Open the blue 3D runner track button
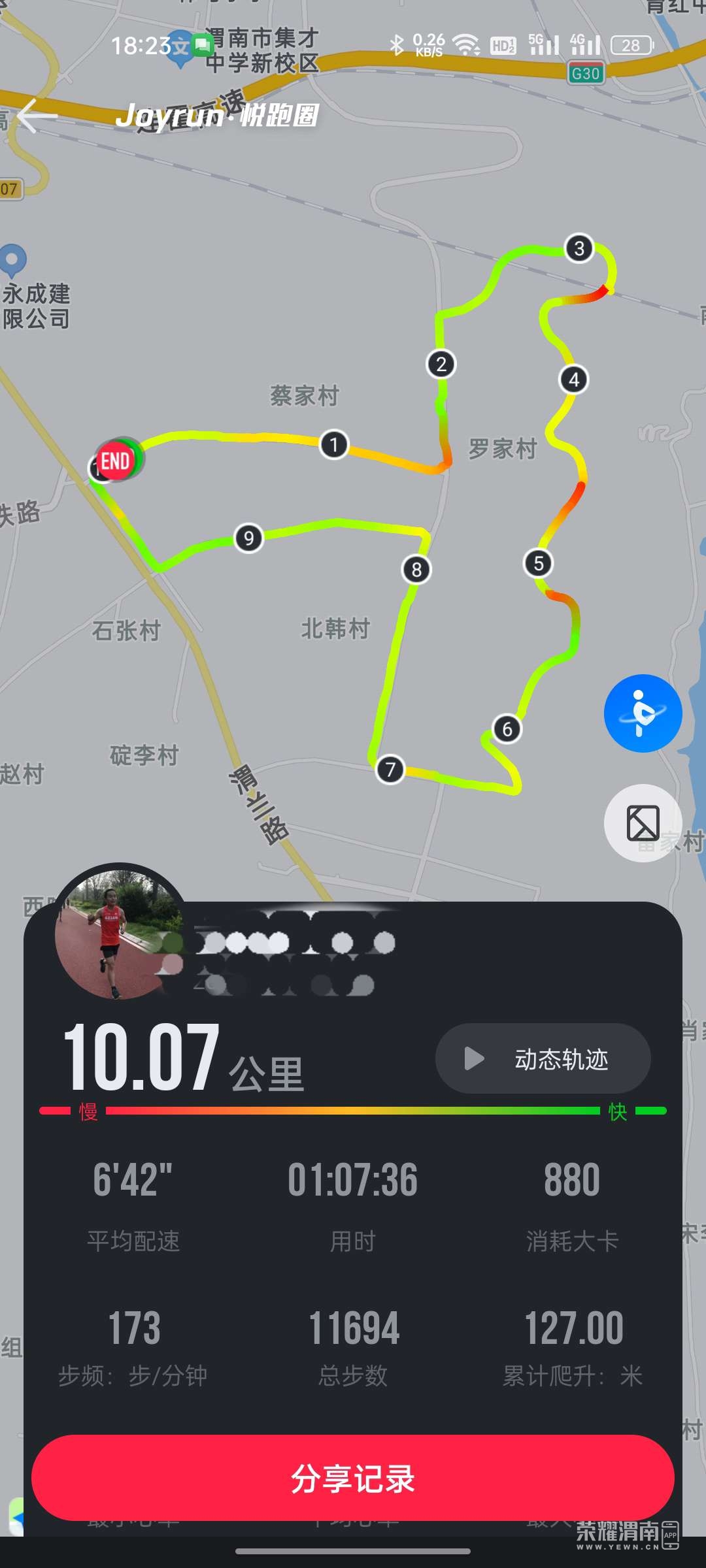 (x=643, y=713)
